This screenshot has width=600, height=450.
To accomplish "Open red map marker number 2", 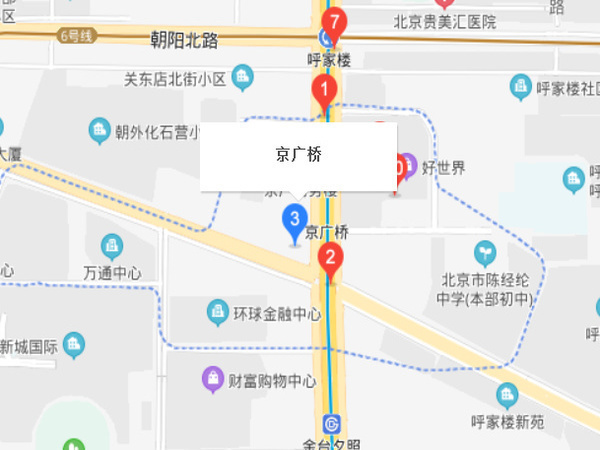I will 328,259.
